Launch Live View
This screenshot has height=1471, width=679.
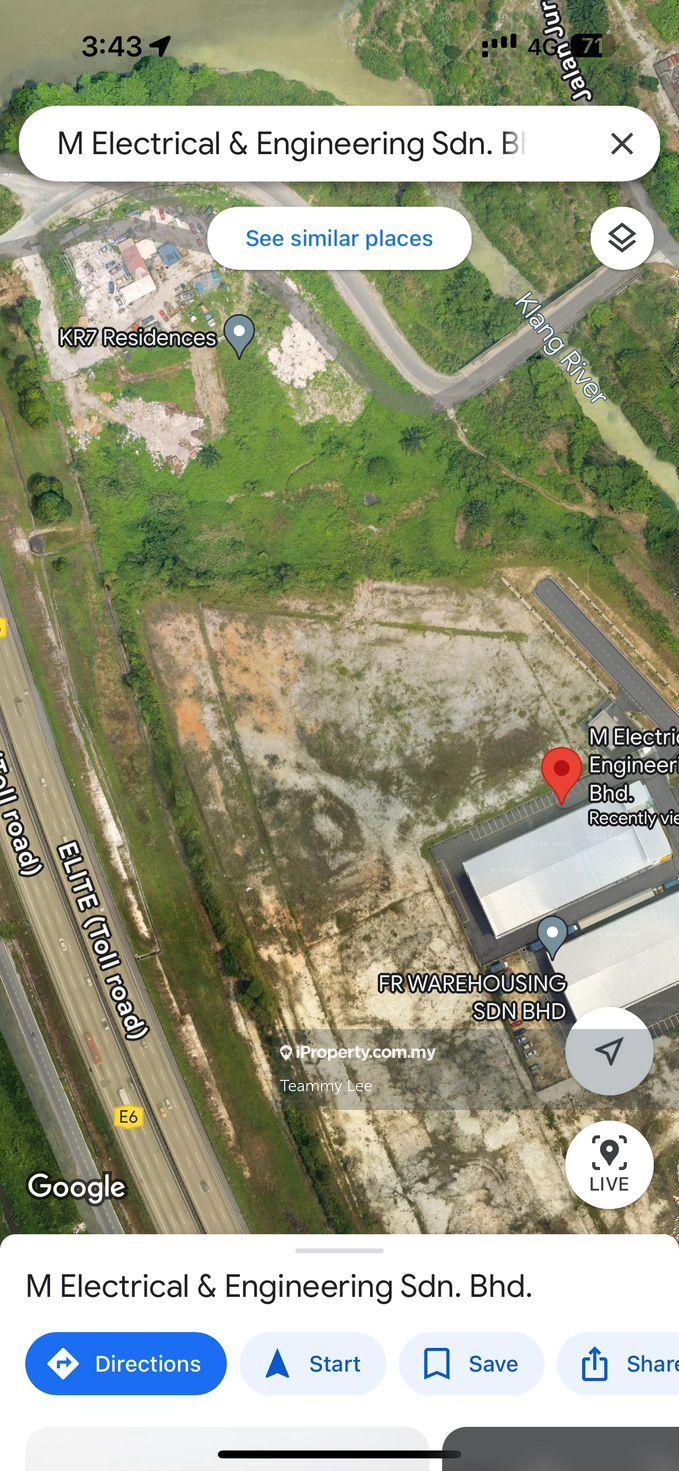pos(609,1164)
